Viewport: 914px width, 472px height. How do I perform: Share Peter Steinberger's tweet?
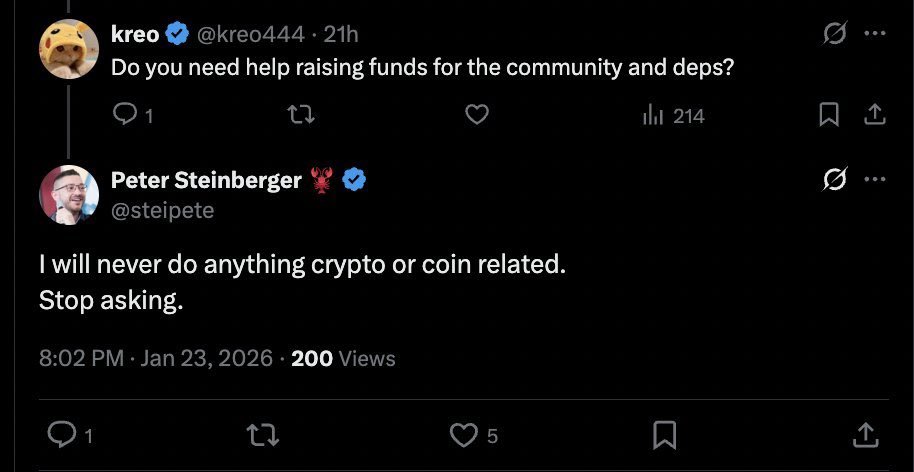(864, 435)
